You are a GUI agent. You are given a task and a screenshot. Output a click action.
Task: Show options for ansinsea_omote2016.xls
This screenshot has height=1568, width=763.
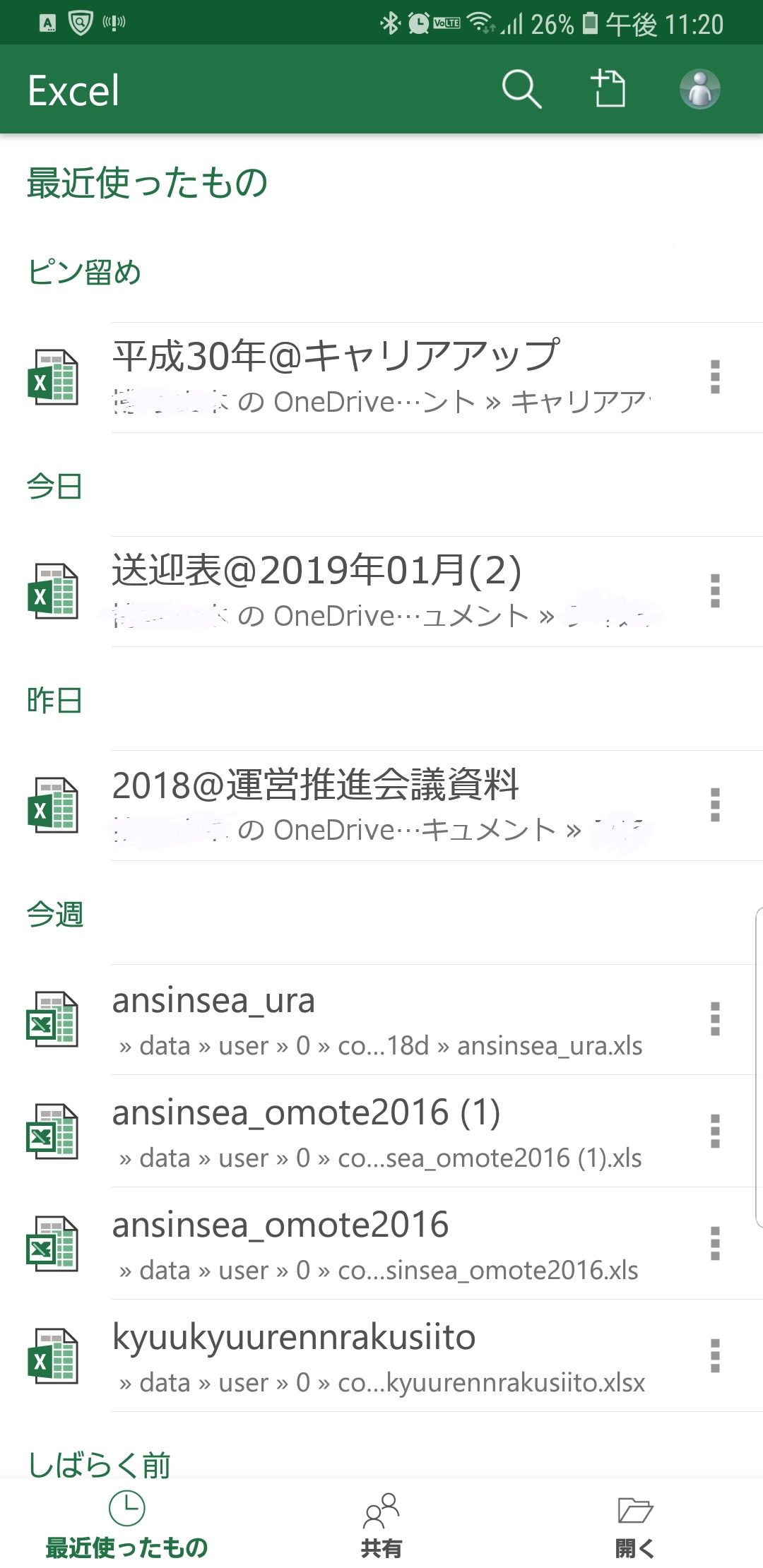tap(715, 1244)
